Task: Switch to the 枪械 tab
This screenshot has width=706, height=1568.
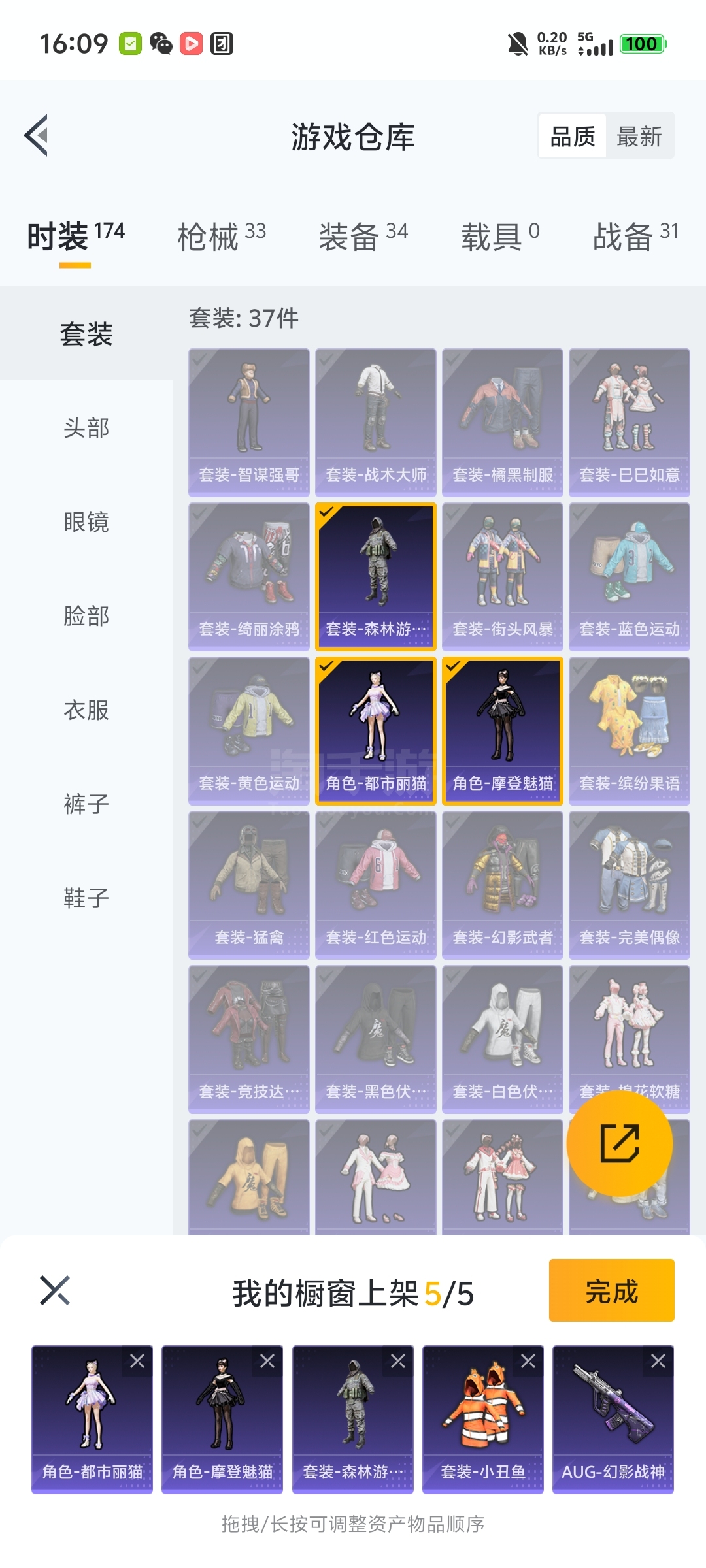Action: click(222, 236)
